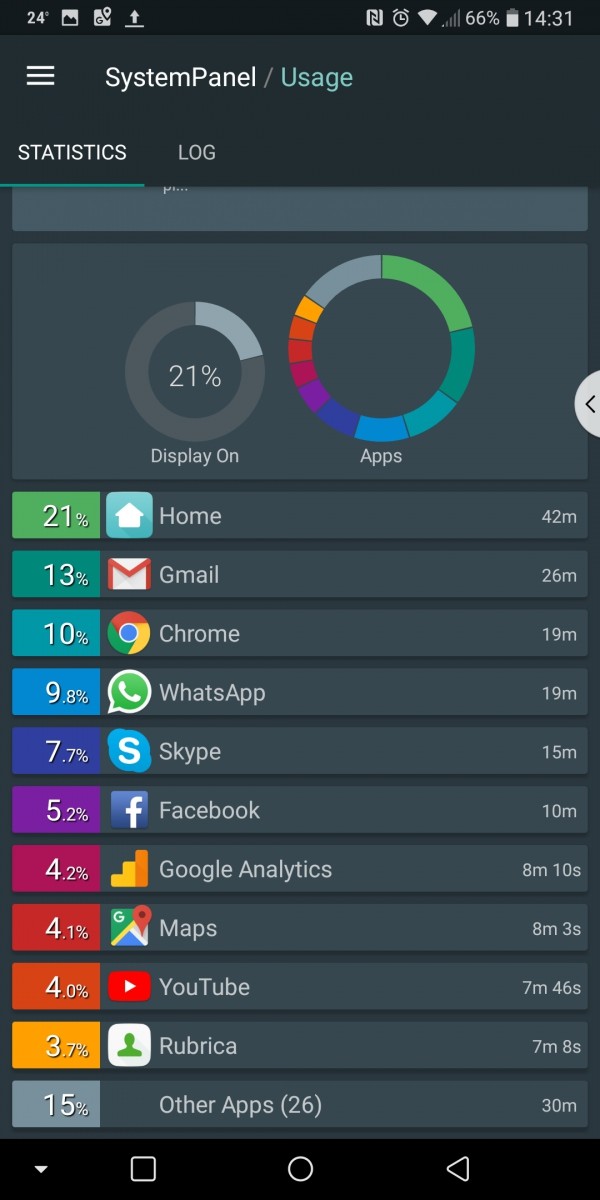Open Google Analytics usage row
This screenshot has width=600, height=1200.
pos(300,870)
